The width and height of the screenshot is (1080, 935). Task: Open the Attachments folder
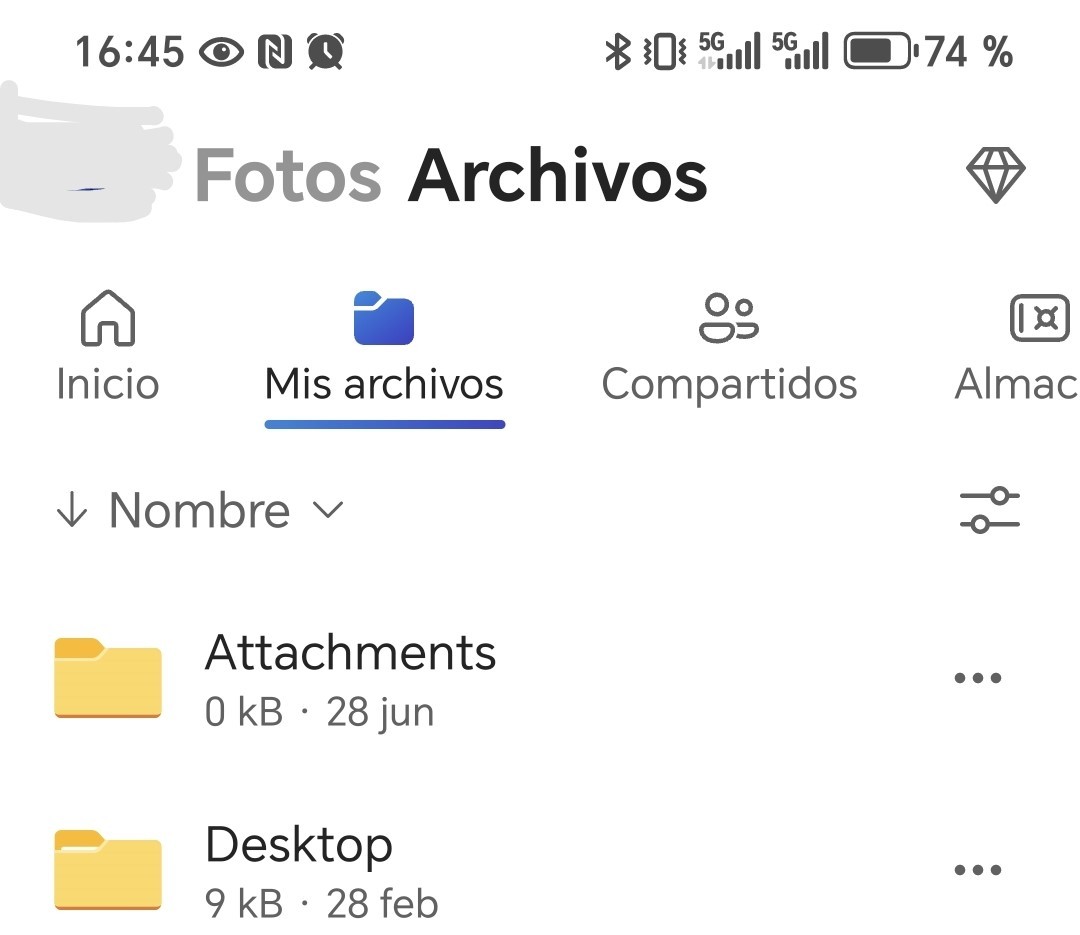tap(350, 678)
